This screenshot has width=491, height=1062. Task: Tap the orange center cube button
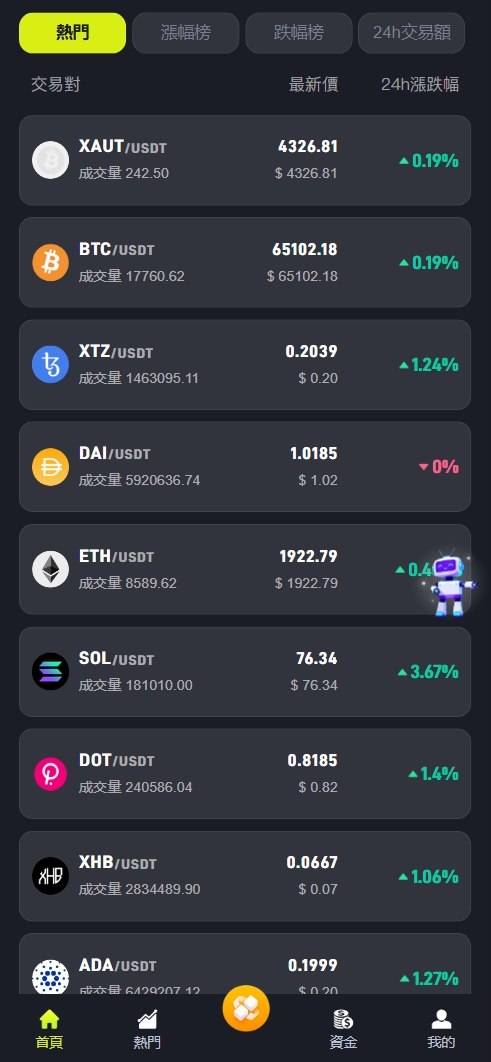coord(246,1008)
